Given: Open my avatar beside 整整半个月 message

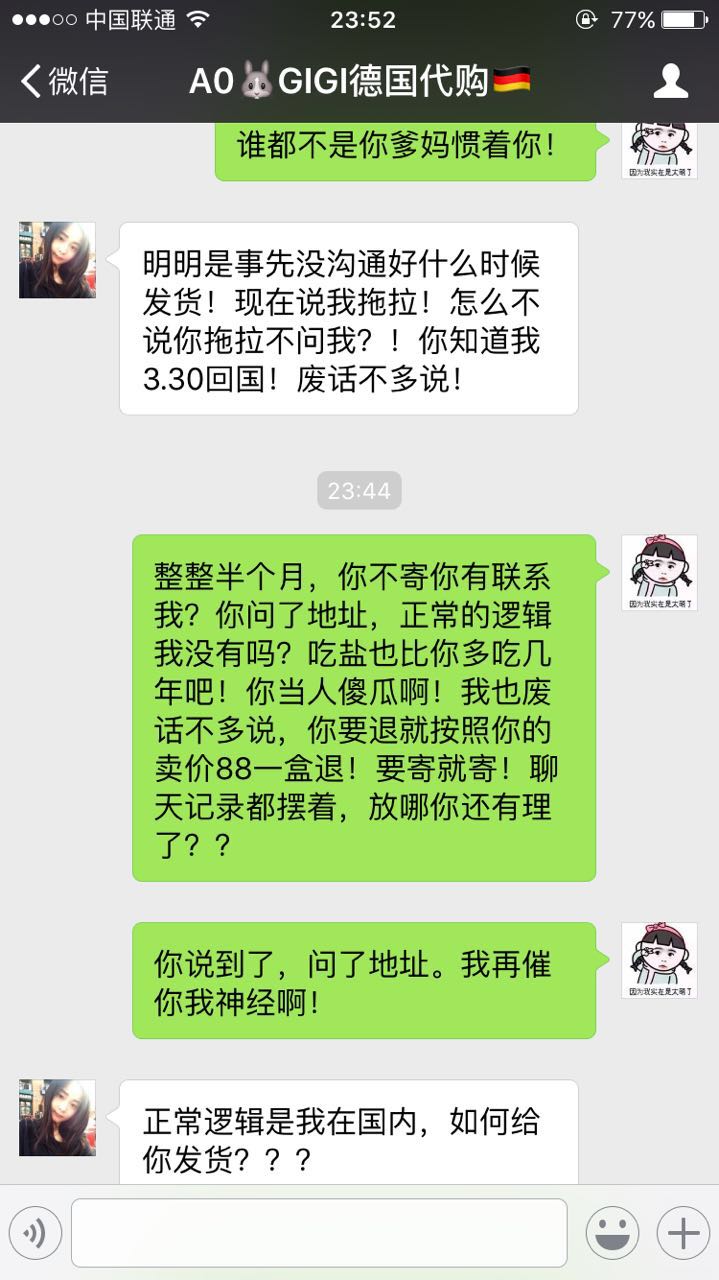Looking at the screenshot, I should [x=659, y=572].
